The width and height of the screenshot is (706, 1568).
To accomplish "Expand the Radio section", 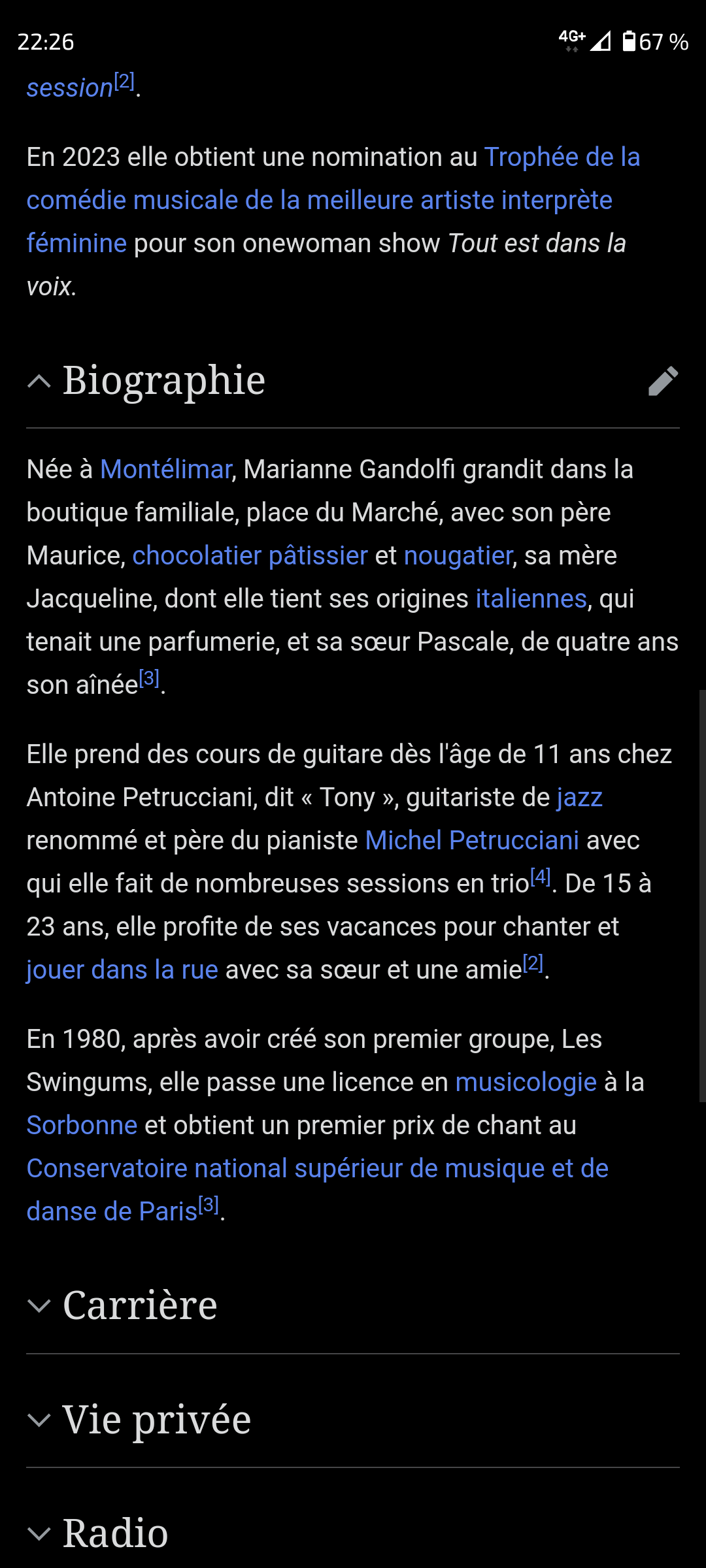I will point(97,1533).
